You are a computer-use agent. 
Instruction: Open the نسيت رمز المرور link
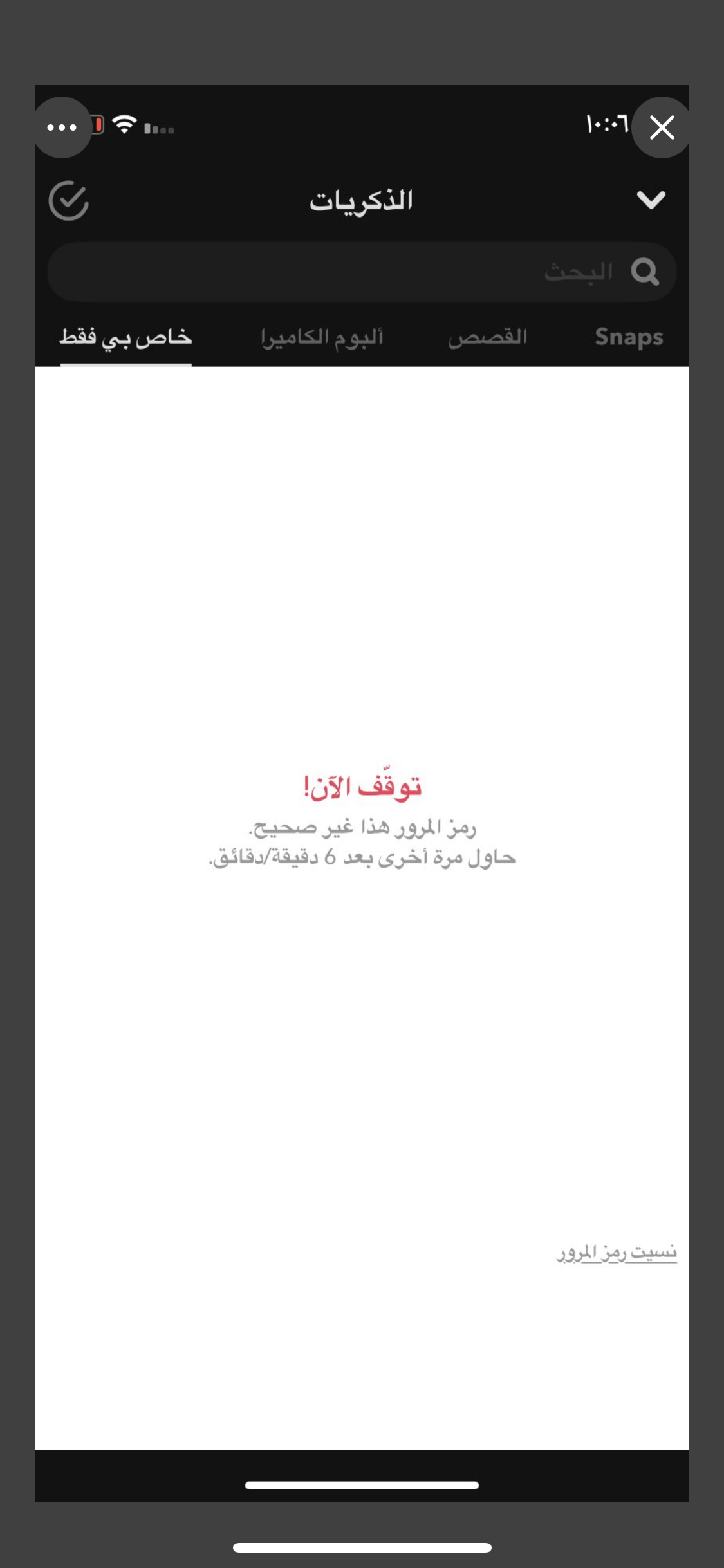[617, 1253]
